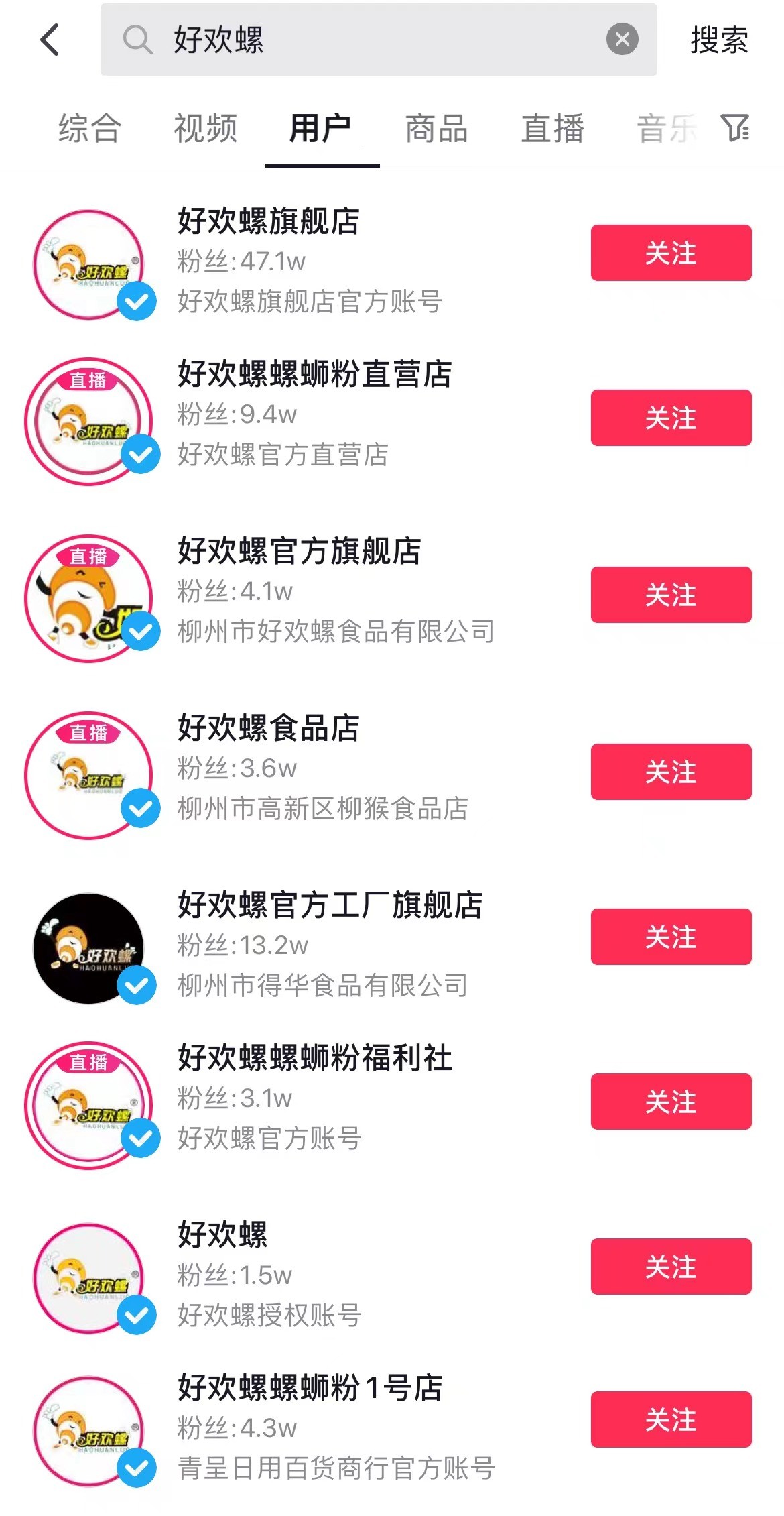Follow 好欢螺官方旗舰店
Viewport: 784px width, 1516px height.
[671, 595]
